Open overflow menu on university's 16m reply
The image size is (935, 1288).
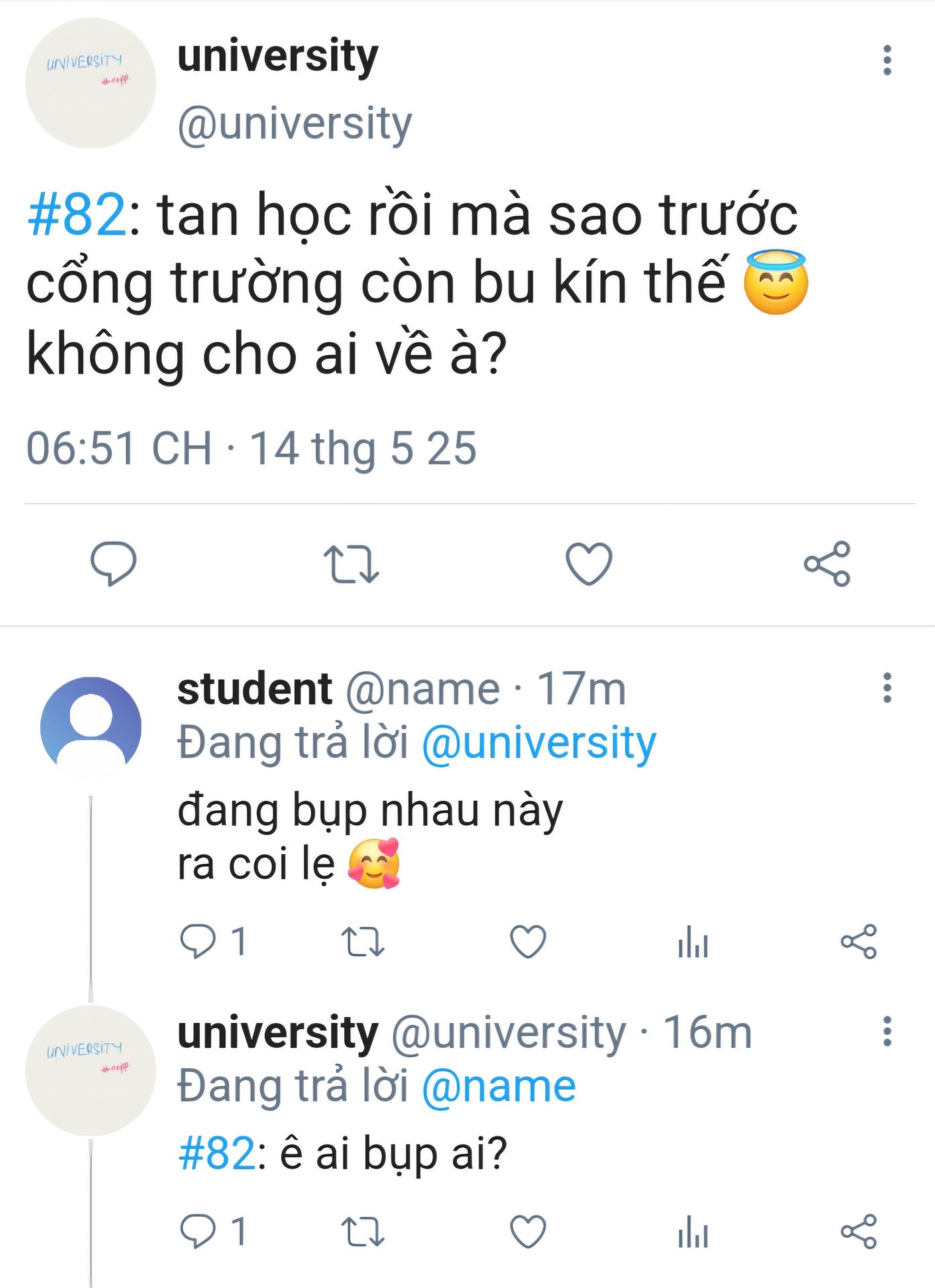[x=887, y=1031]
